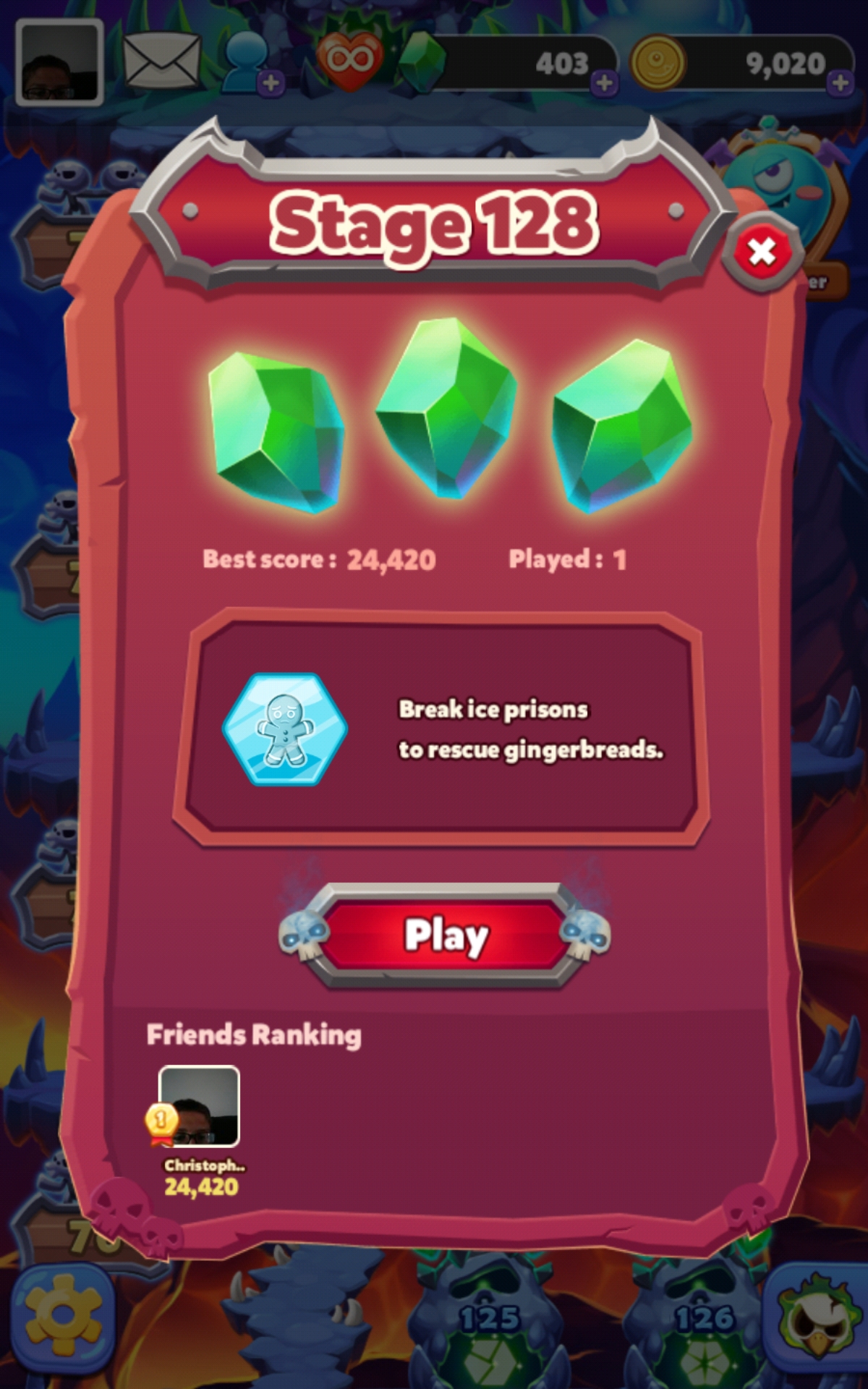This screenshot has height=1389, width=868.
Task: Open the infinite lives heart
Action: click(x=350, y=61)
